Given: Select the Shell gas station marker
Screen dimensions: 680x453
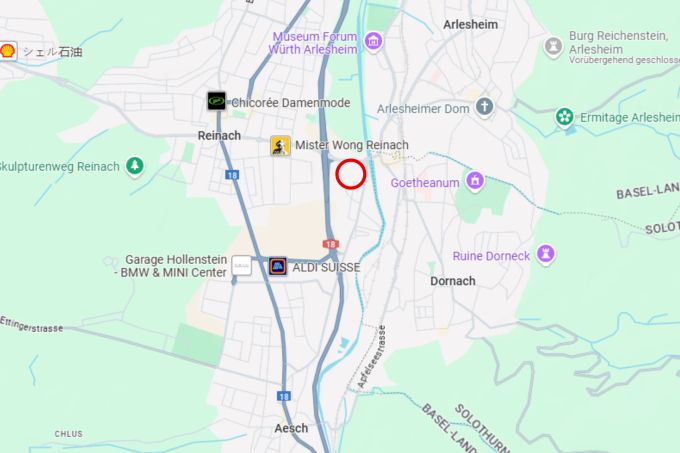Looking at the screenshot, I should [8, 51].
